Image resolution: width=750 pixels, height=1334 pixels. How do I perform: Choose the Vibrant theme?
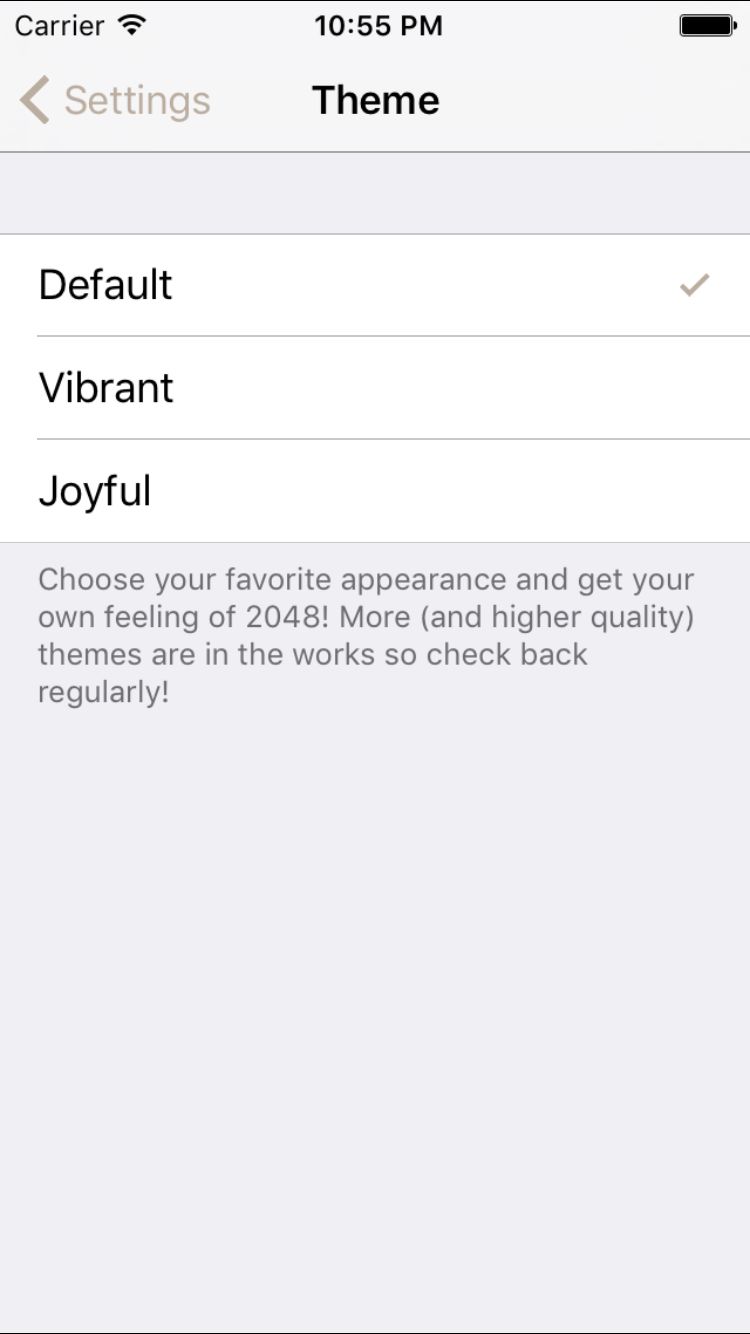click(x=375, y=388)
